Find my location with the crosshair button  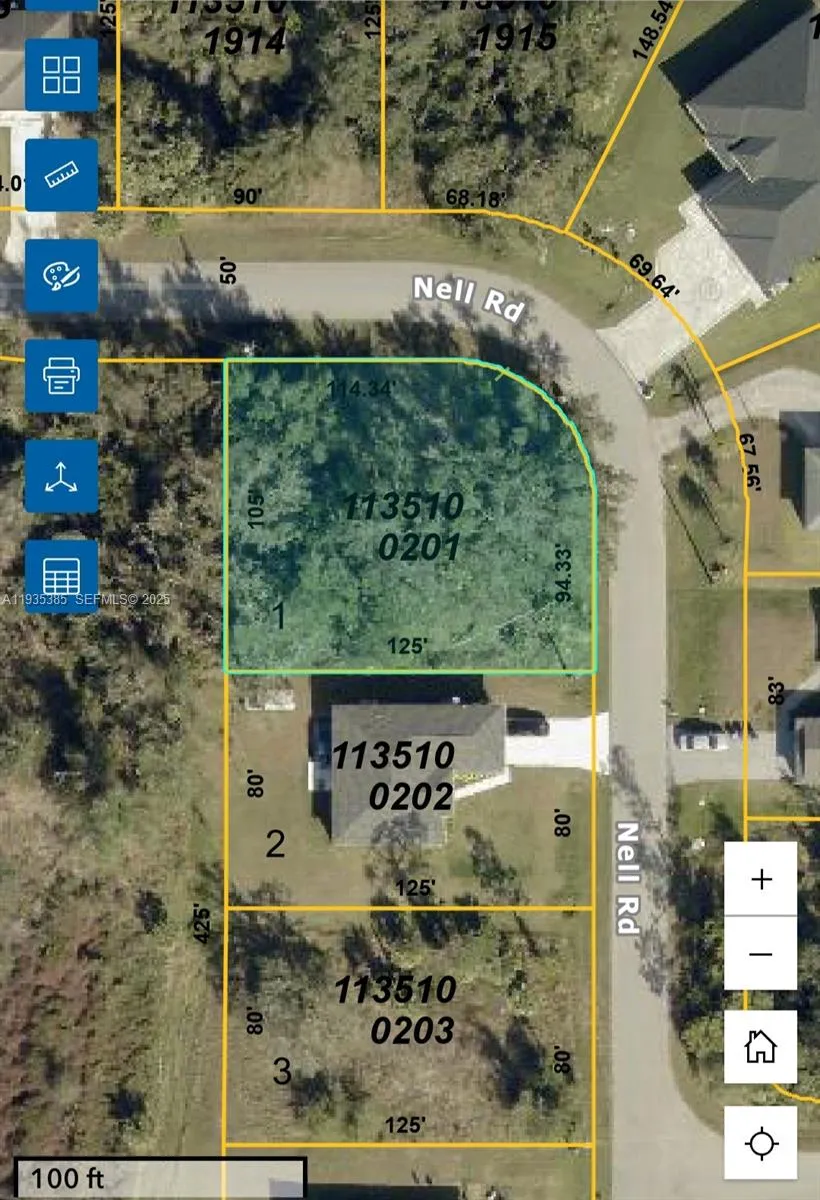pyautogui.click(x=761, y=1142)
